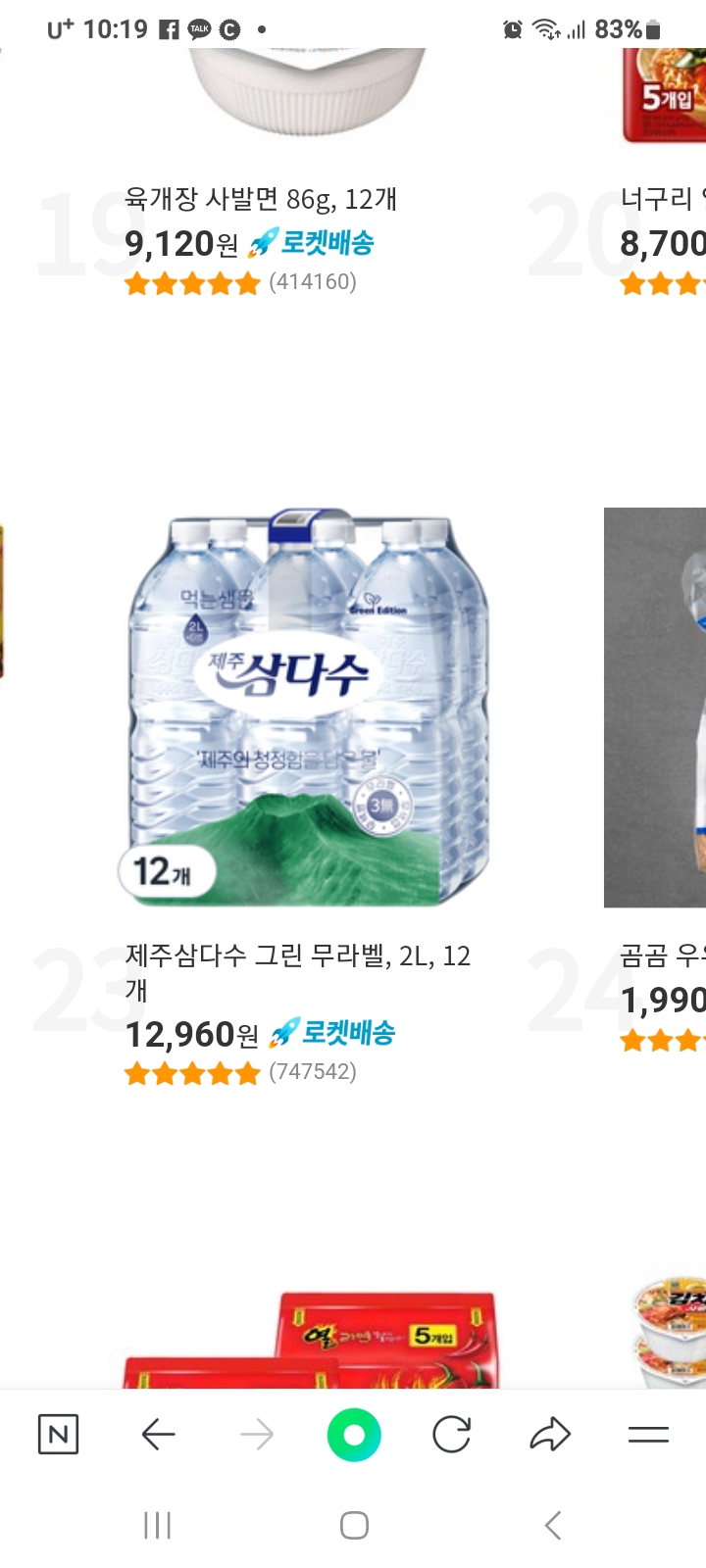Share this page

click(x=549, y=1436)
